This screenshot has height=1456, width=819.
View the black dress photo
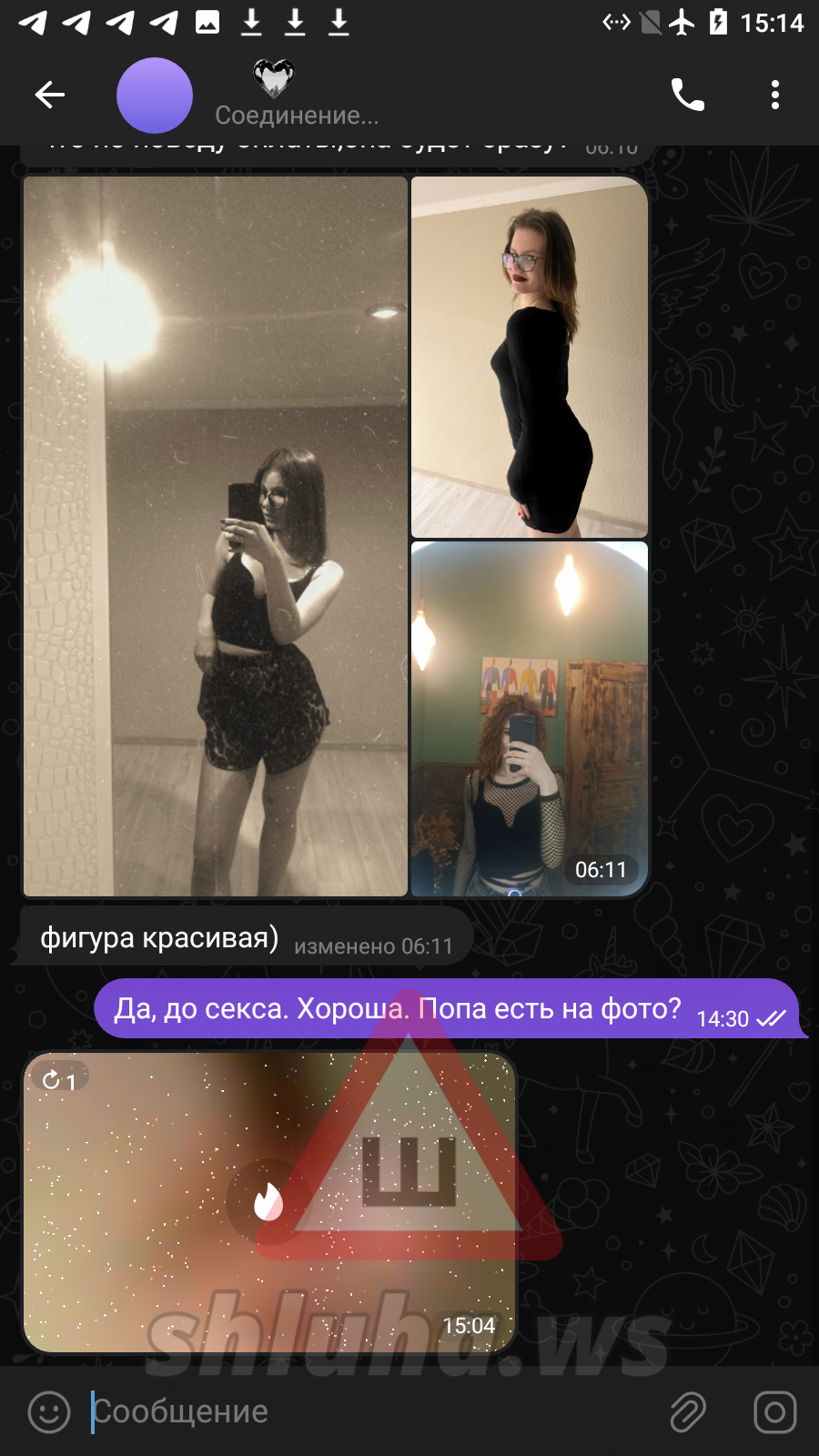point(530,357)
